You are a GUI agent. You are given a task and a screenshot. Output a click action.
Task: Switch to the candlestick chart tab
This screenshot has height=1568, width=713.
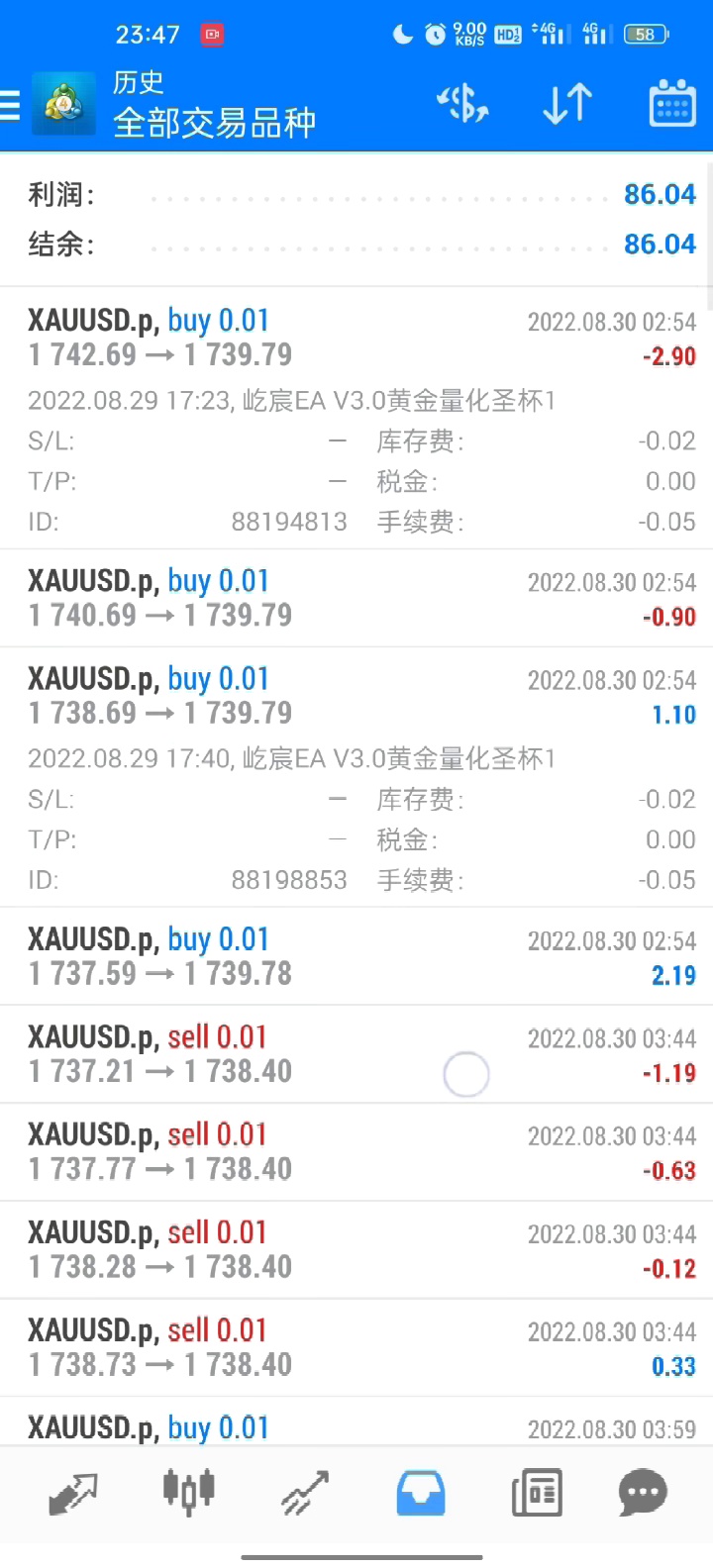(x=188, y=1493)
